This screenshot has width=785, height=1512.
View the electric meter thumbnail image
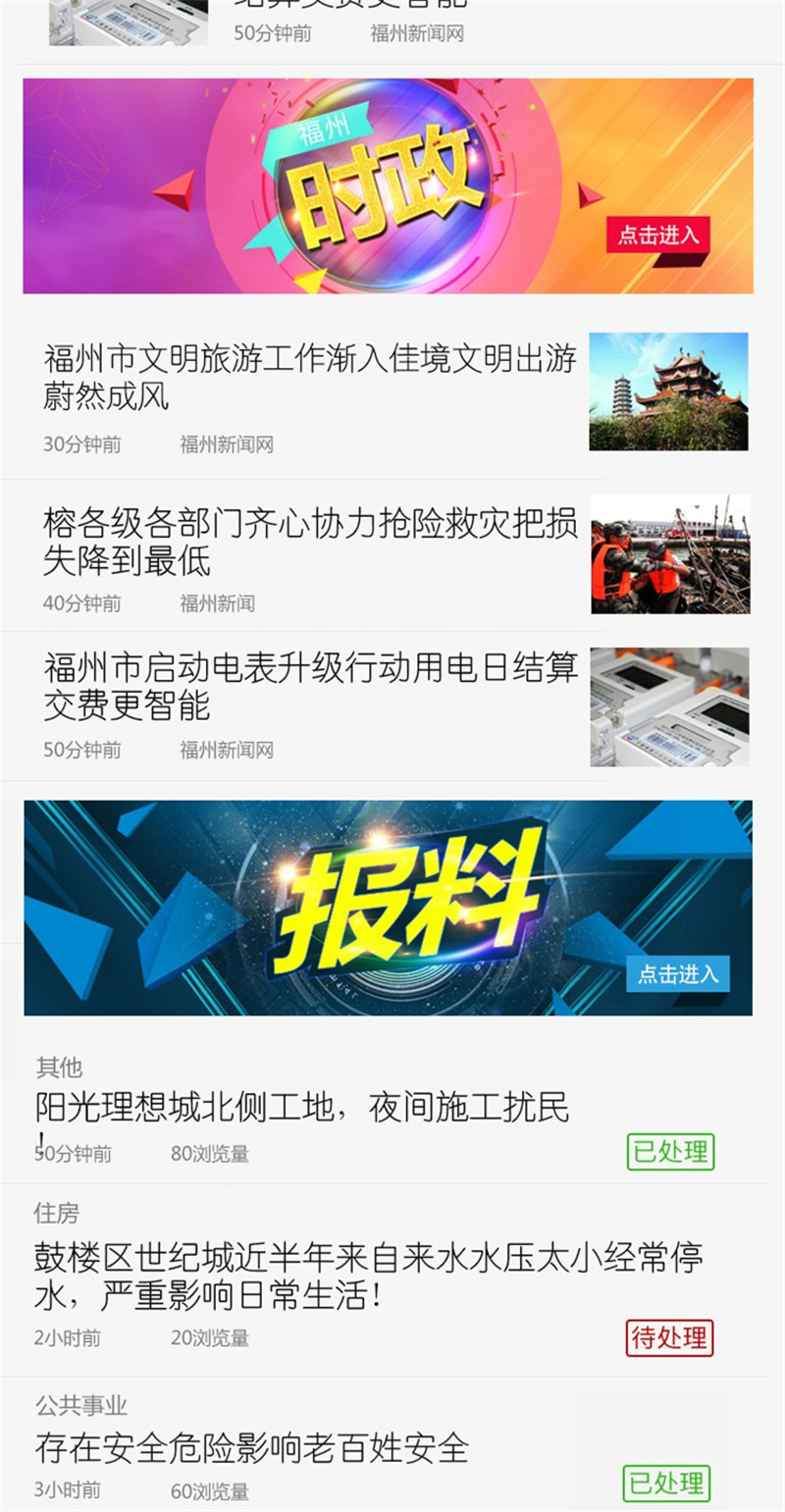670,705
